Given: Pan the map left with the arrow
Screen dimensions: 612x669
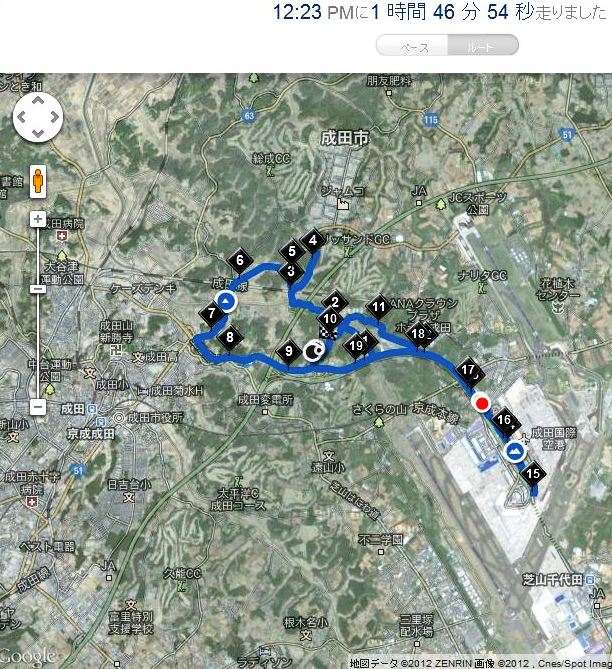Looking at the screenshot, I should tap(22, 119).
